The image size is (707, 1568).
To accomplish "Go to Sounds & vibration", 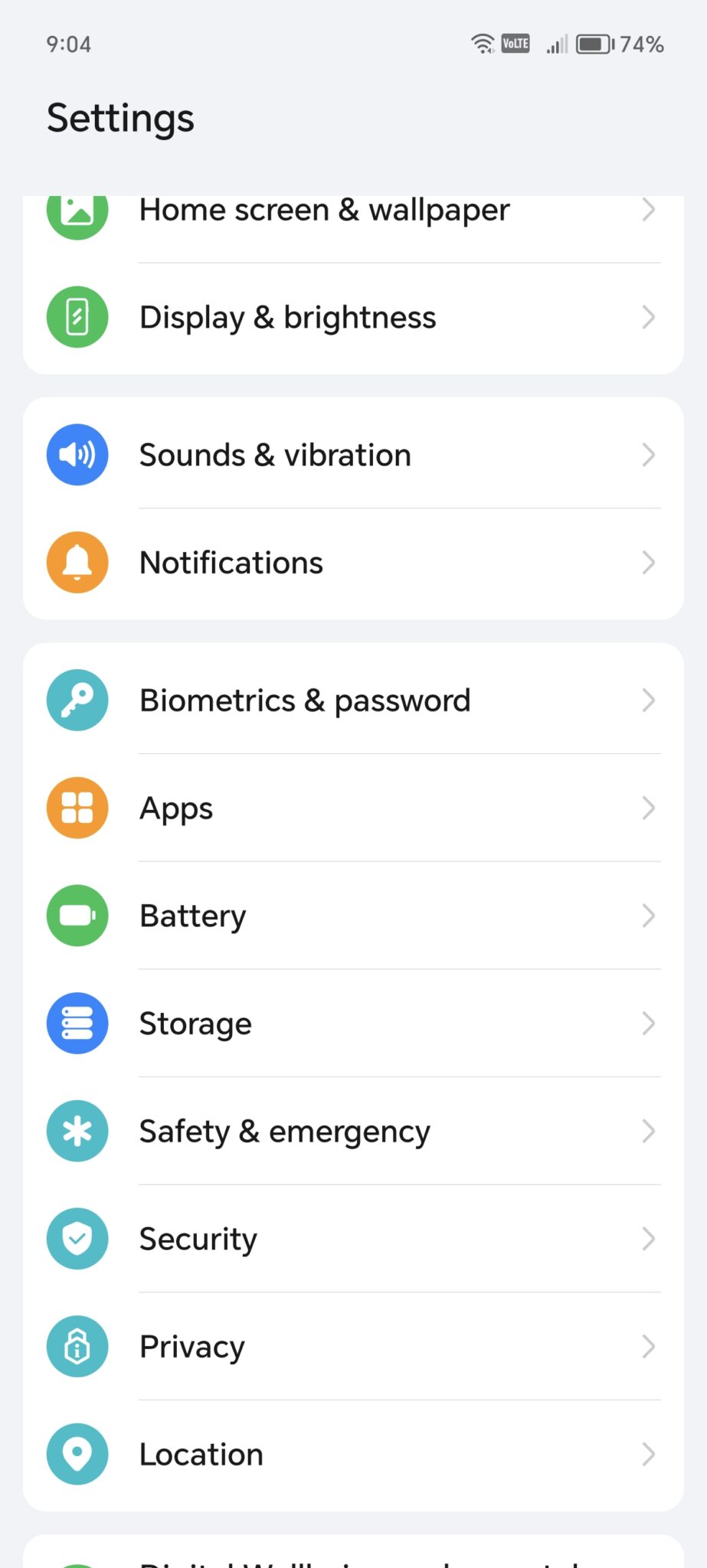I will pyautogui.click(x=353, y=454).
